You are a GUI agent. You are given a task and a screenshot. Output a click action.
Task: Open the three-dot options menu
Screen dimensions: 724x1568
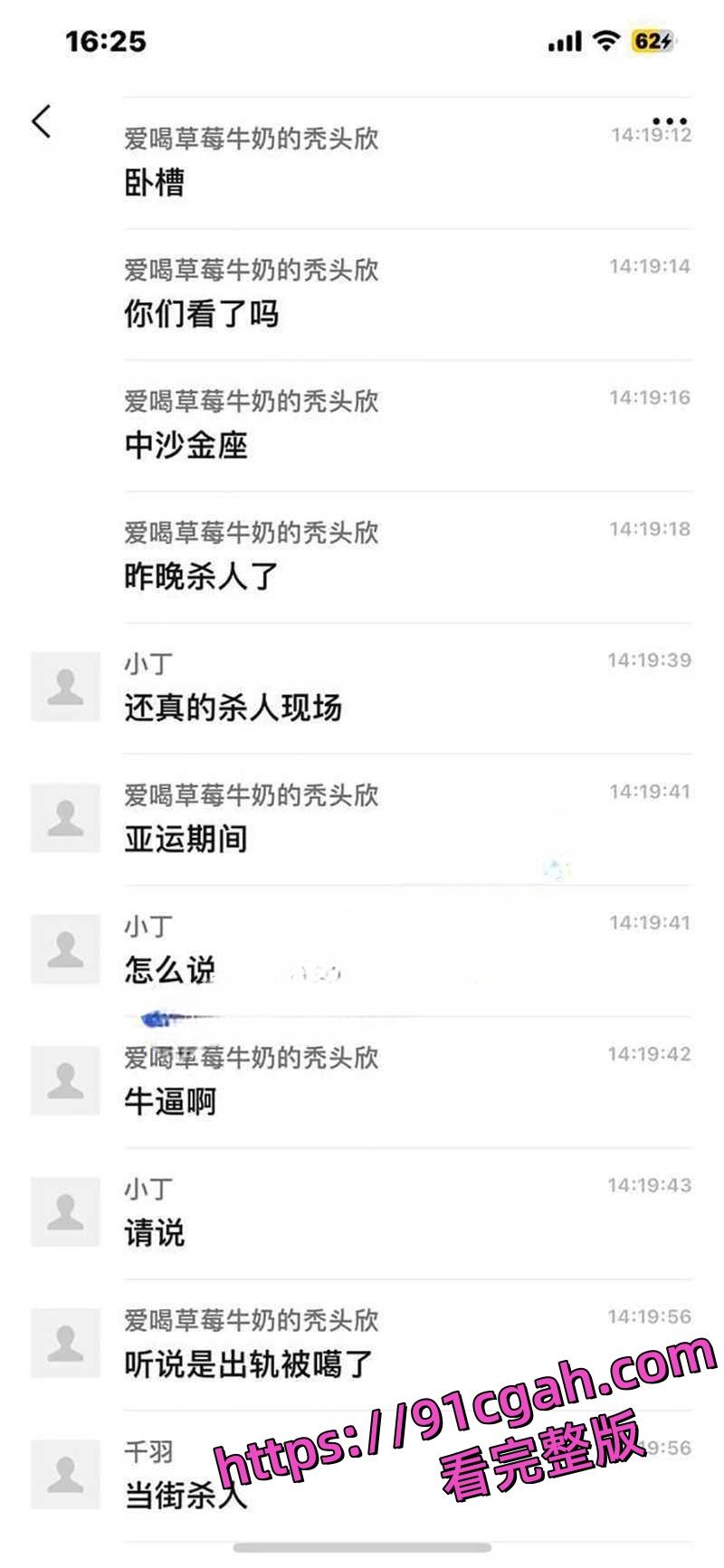[671, 119]
